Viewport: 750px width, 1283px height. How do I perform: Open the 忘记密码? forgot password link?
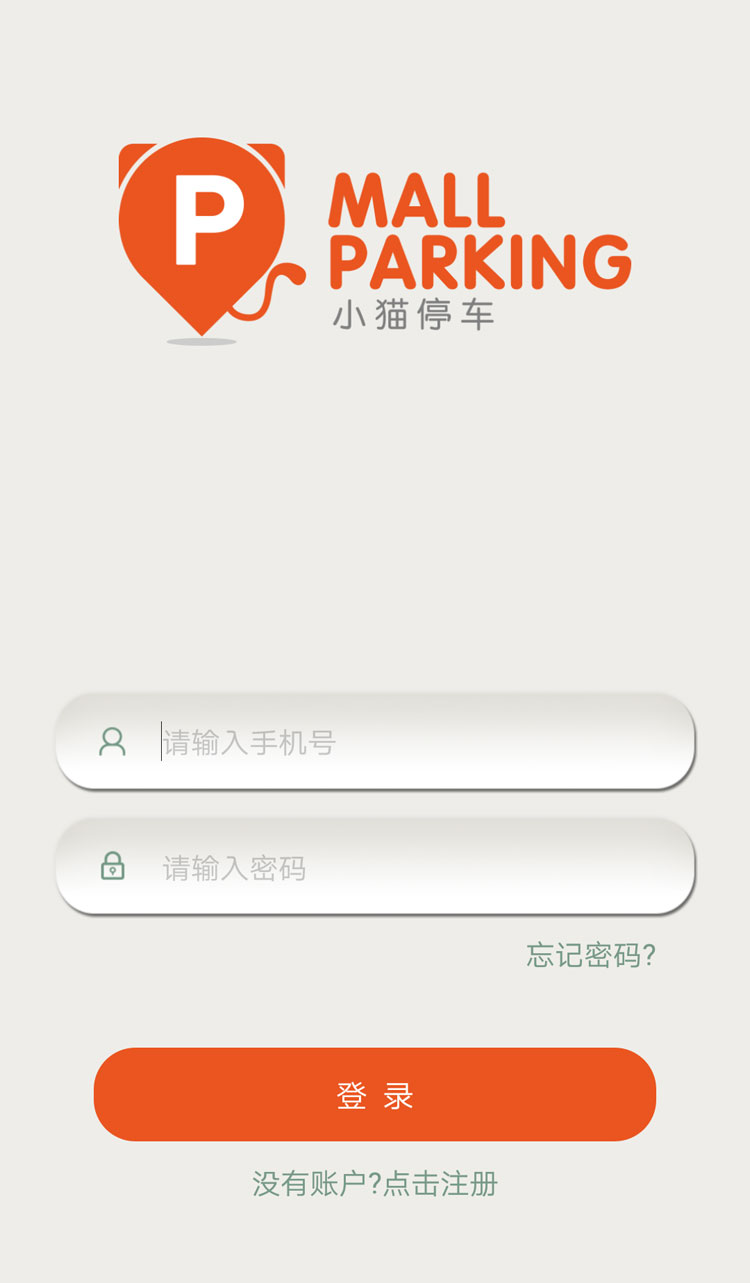591,955
